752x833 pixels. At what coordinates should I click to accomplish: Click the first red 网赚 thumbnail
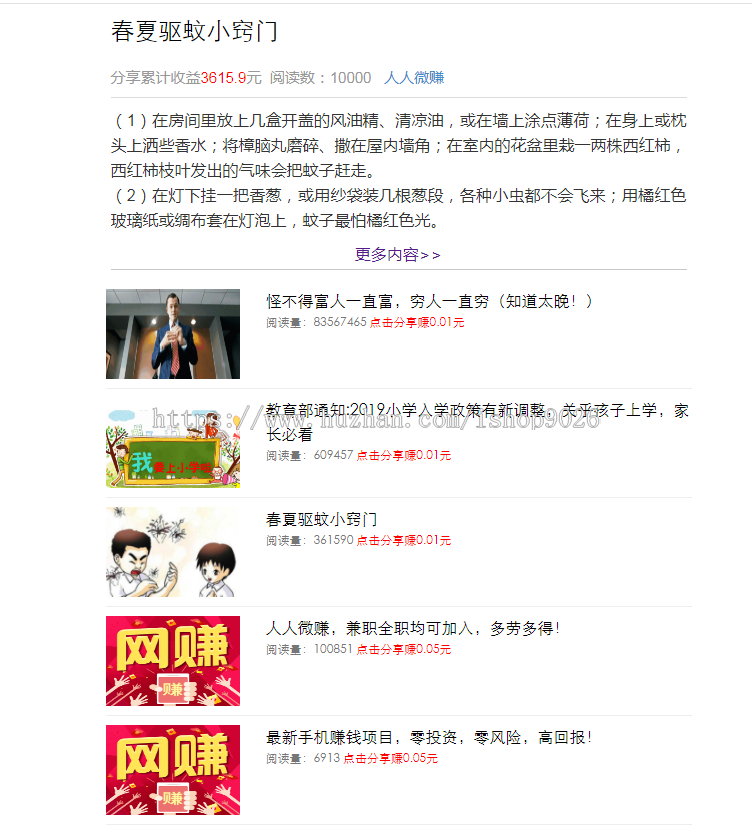click(172, 656)
